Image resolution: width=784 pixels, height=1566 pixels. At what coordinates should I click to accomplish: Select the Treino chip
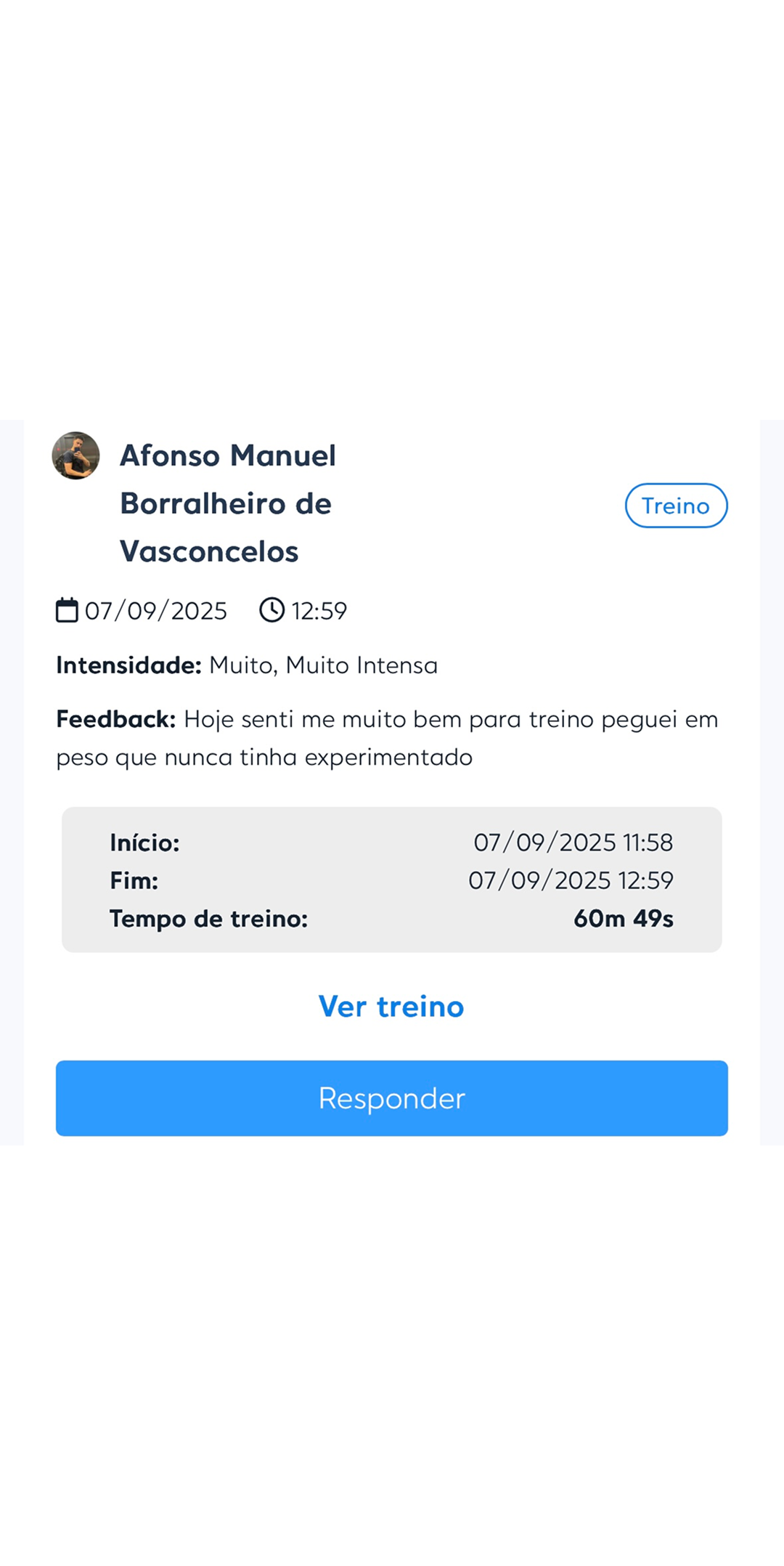676,506
